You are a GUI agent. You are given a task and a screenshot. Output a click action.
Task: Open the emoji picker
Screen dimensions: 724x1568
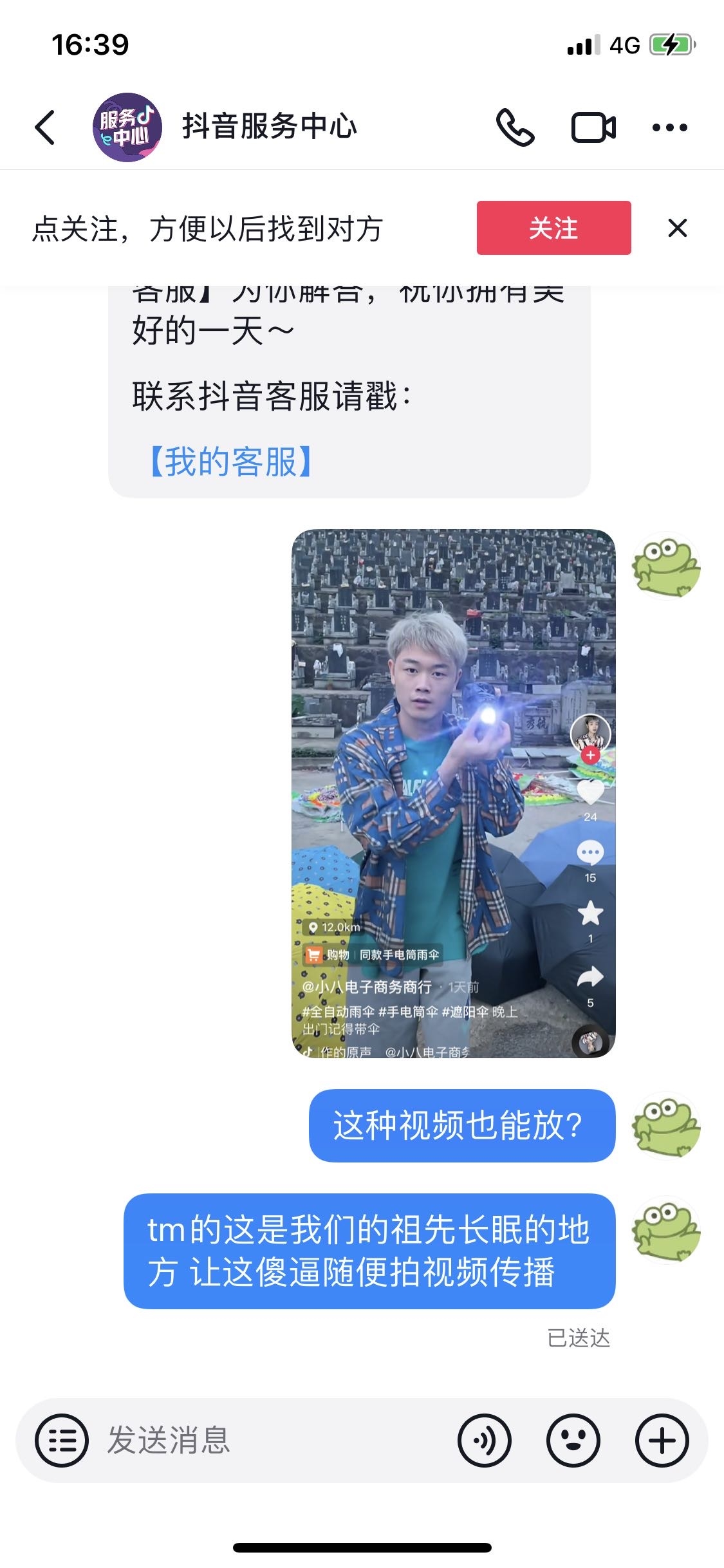(x=573, y=1441)
